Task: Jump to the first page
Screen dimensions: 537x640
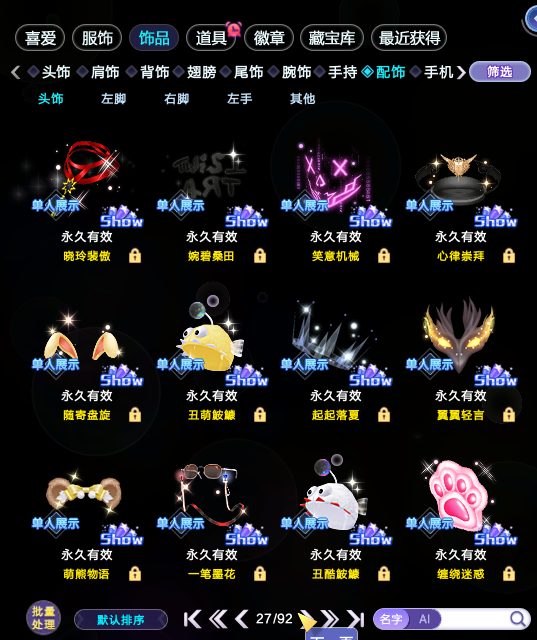Action: pyautogui.click(x=193, y=619)
